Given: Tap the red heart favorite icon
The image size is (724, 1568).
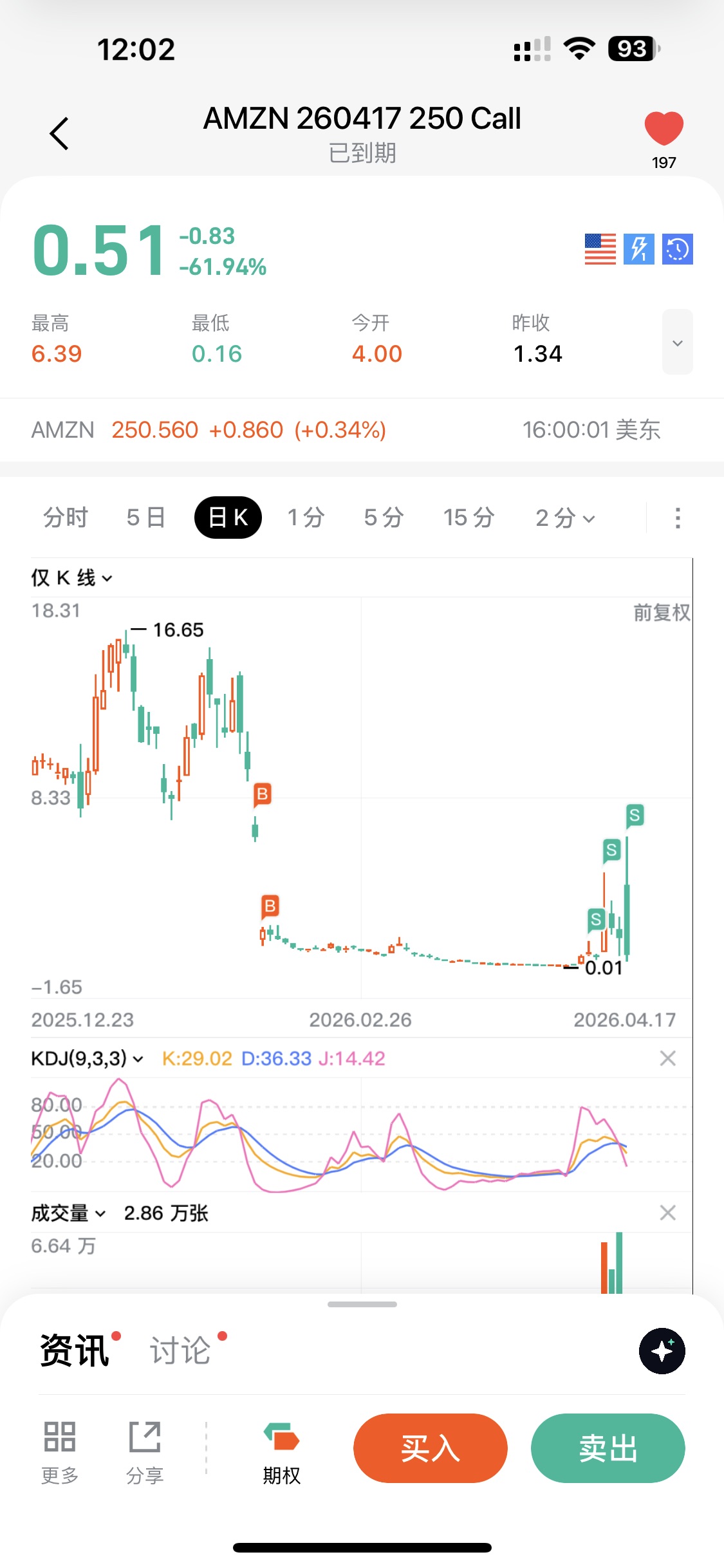Looking at the screenshot, I should 664,128.
